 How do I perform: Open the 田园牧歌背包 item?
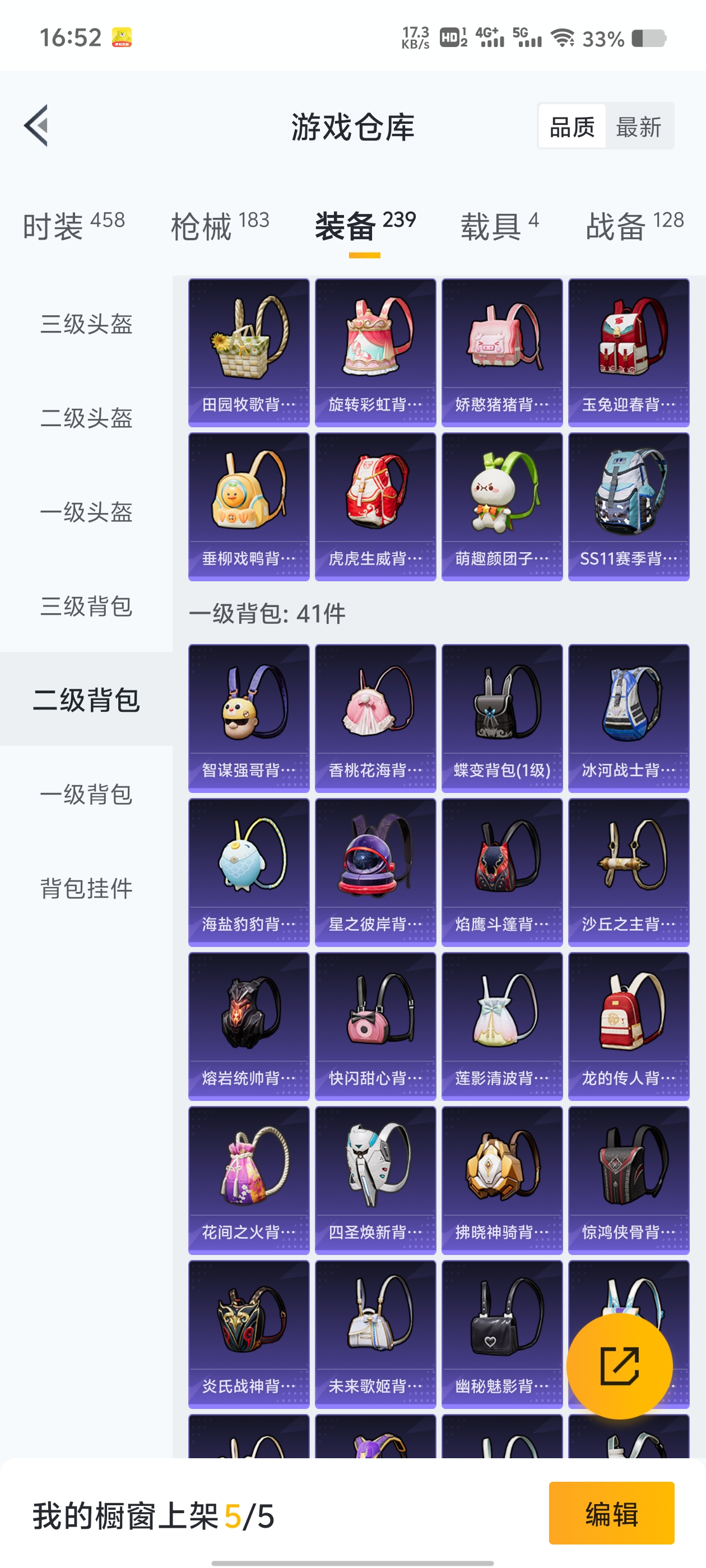tap(249, 352)
